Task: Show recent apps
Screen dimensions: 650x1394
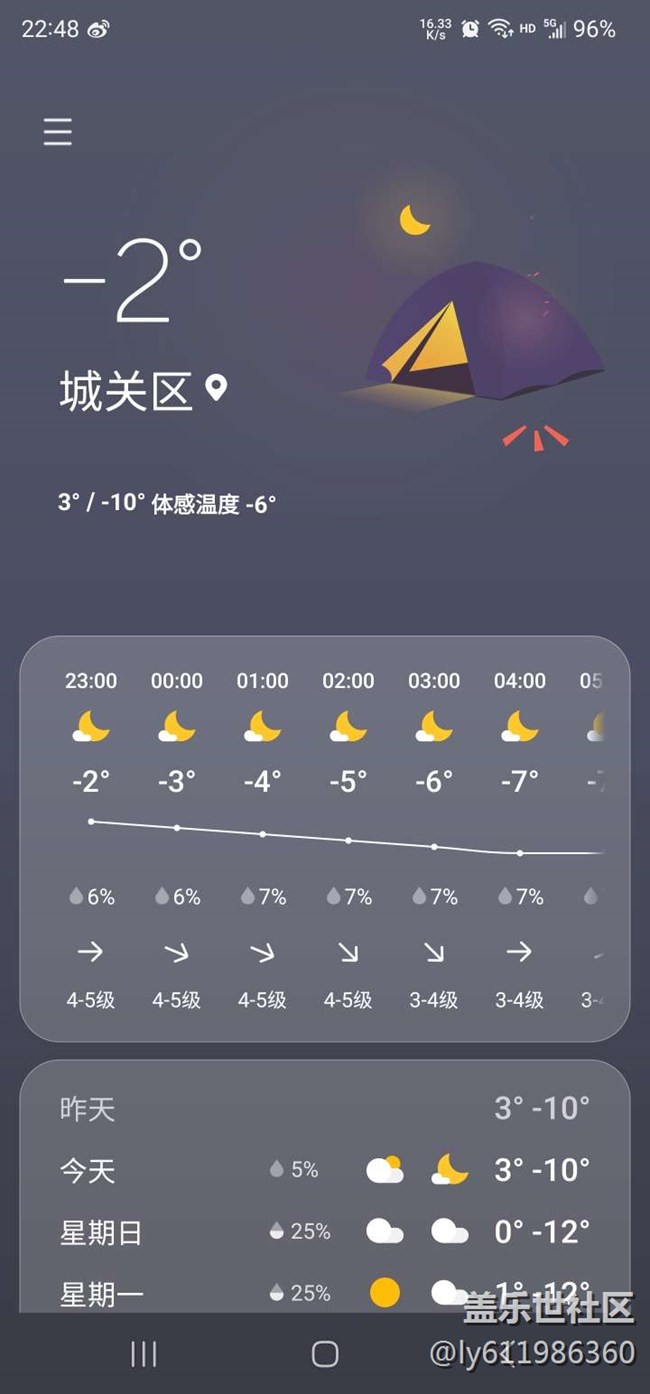Action: [x=144, y=1354]
